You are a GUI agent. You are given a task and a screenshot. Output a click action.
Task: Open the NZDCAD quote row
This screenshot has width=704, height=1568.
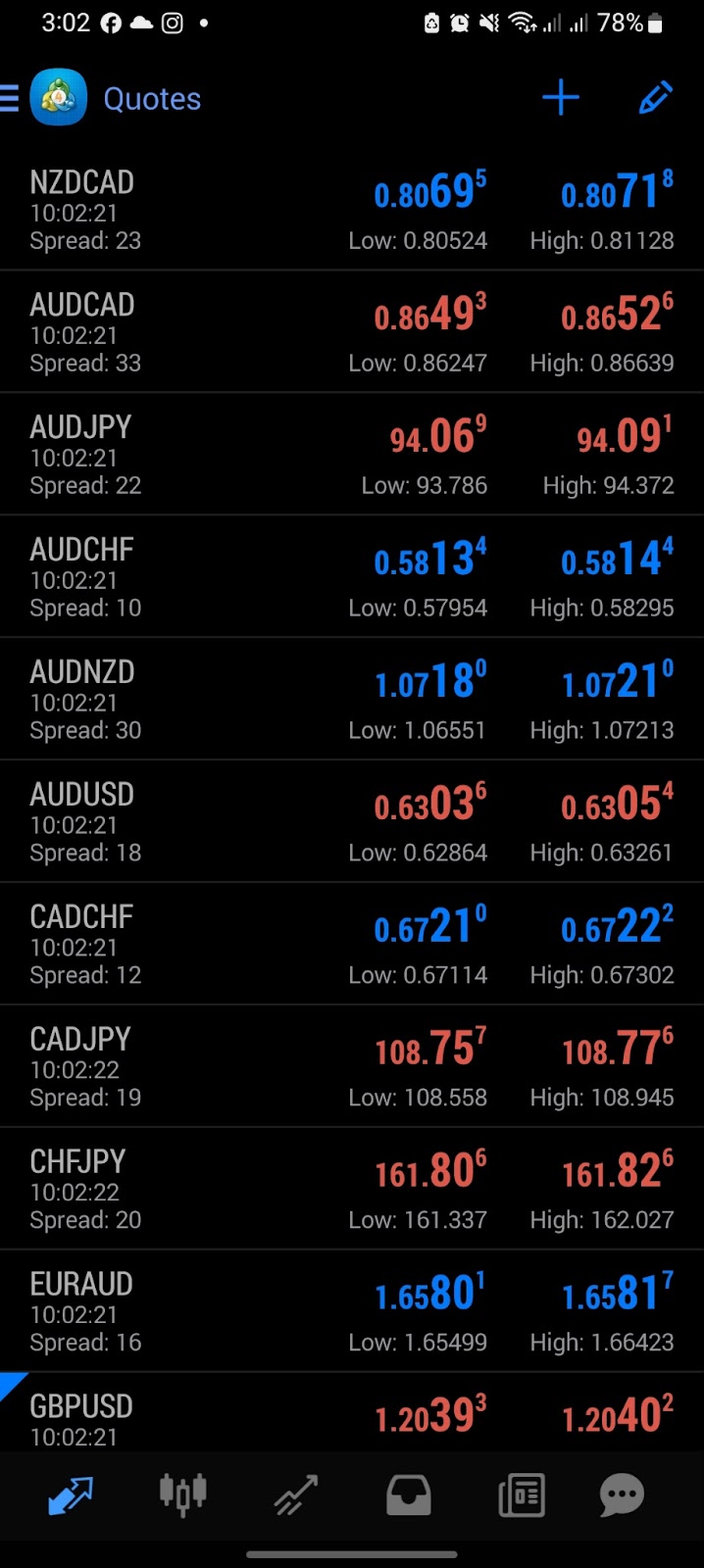pyautogui.click(x=352, y=209)
